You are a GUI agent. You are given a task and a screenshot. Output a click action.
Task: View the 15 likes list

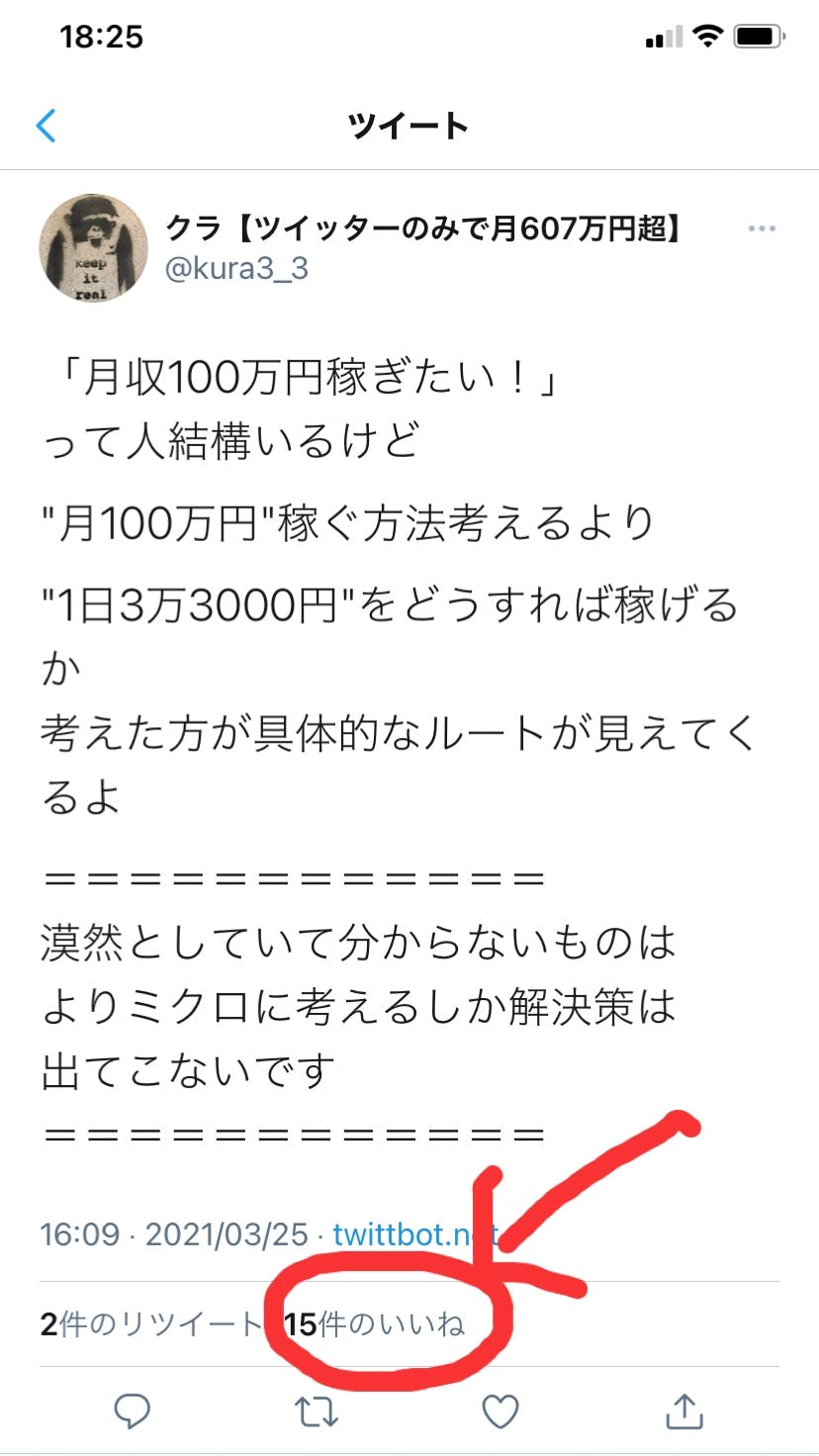[x=375, y=1323]
